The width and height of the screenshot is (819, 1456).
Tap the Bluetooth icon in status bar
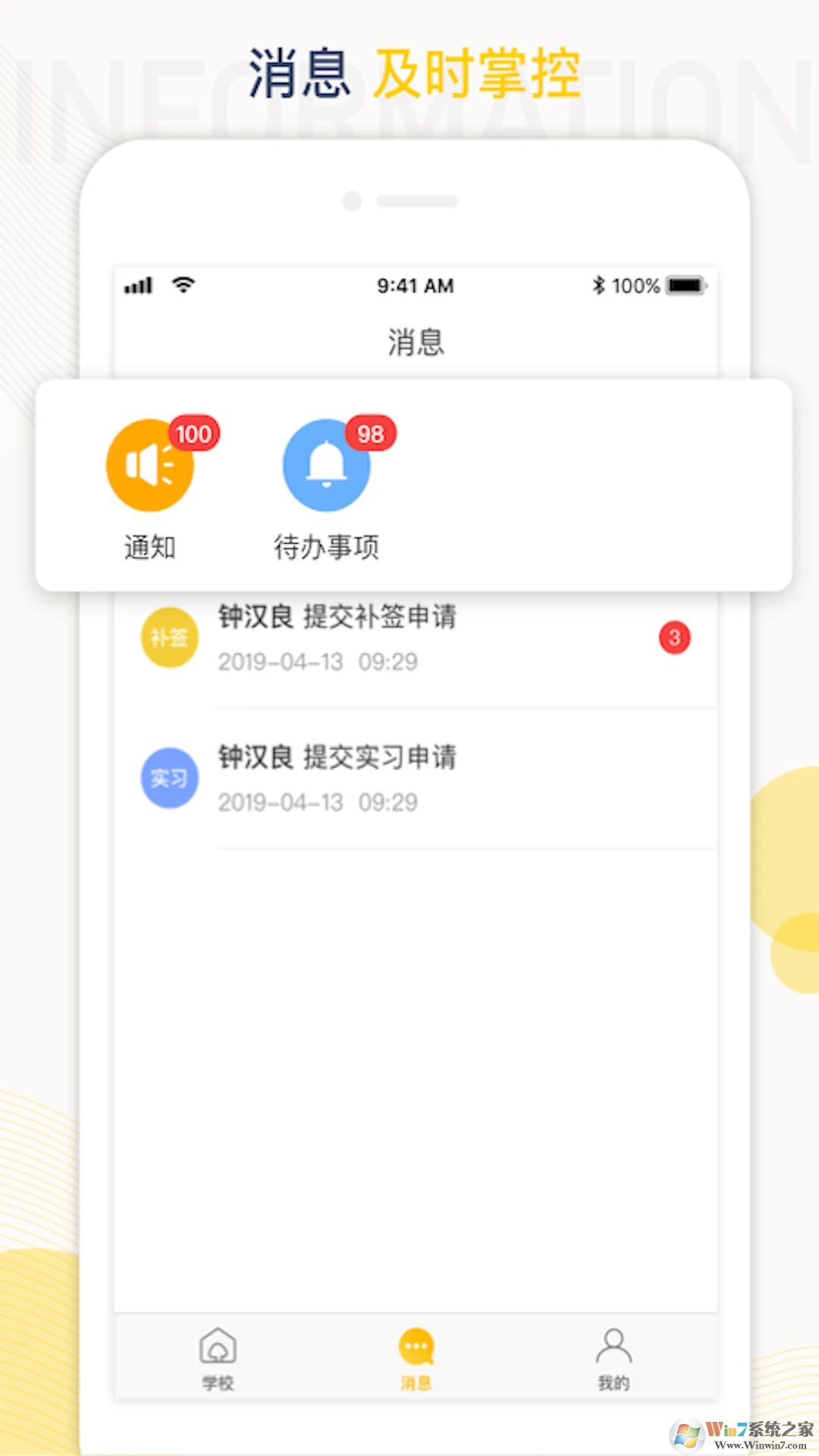(598, 285)
